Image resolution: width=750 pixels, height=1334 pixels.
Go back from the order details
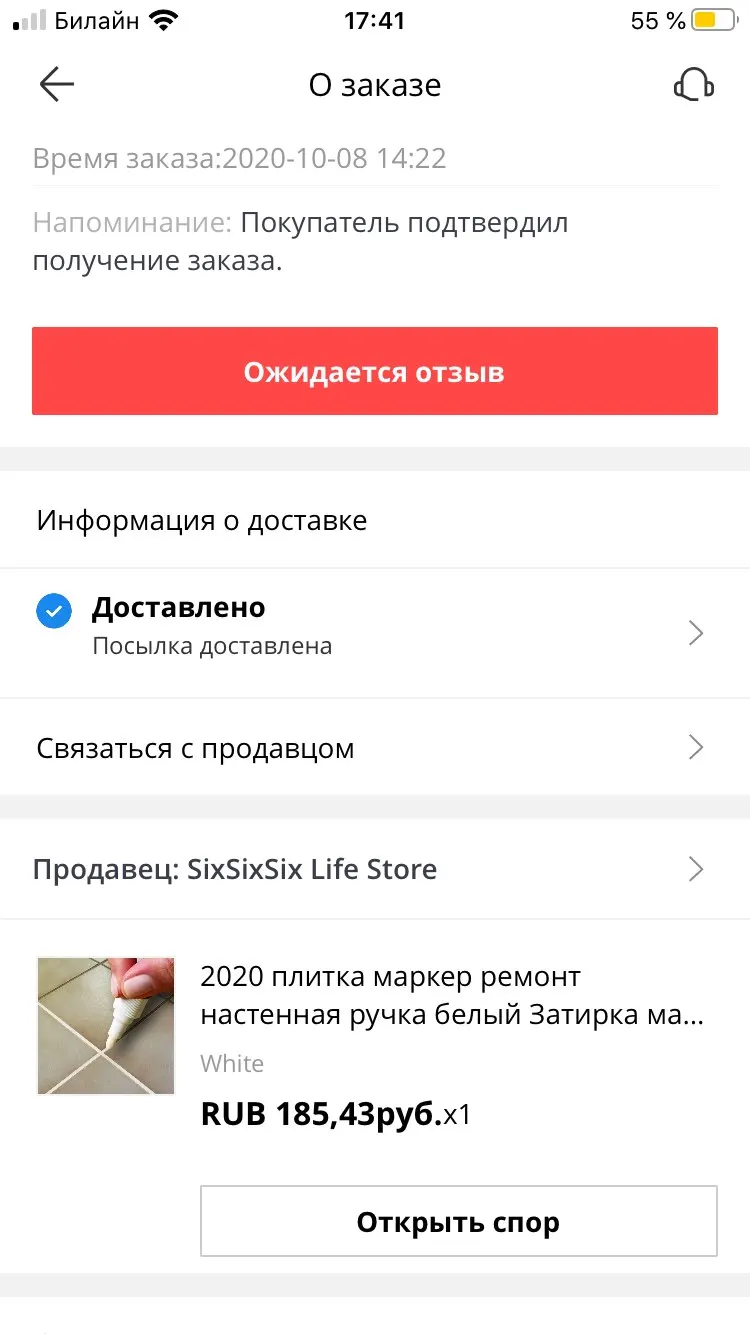(x=57, y=85)
